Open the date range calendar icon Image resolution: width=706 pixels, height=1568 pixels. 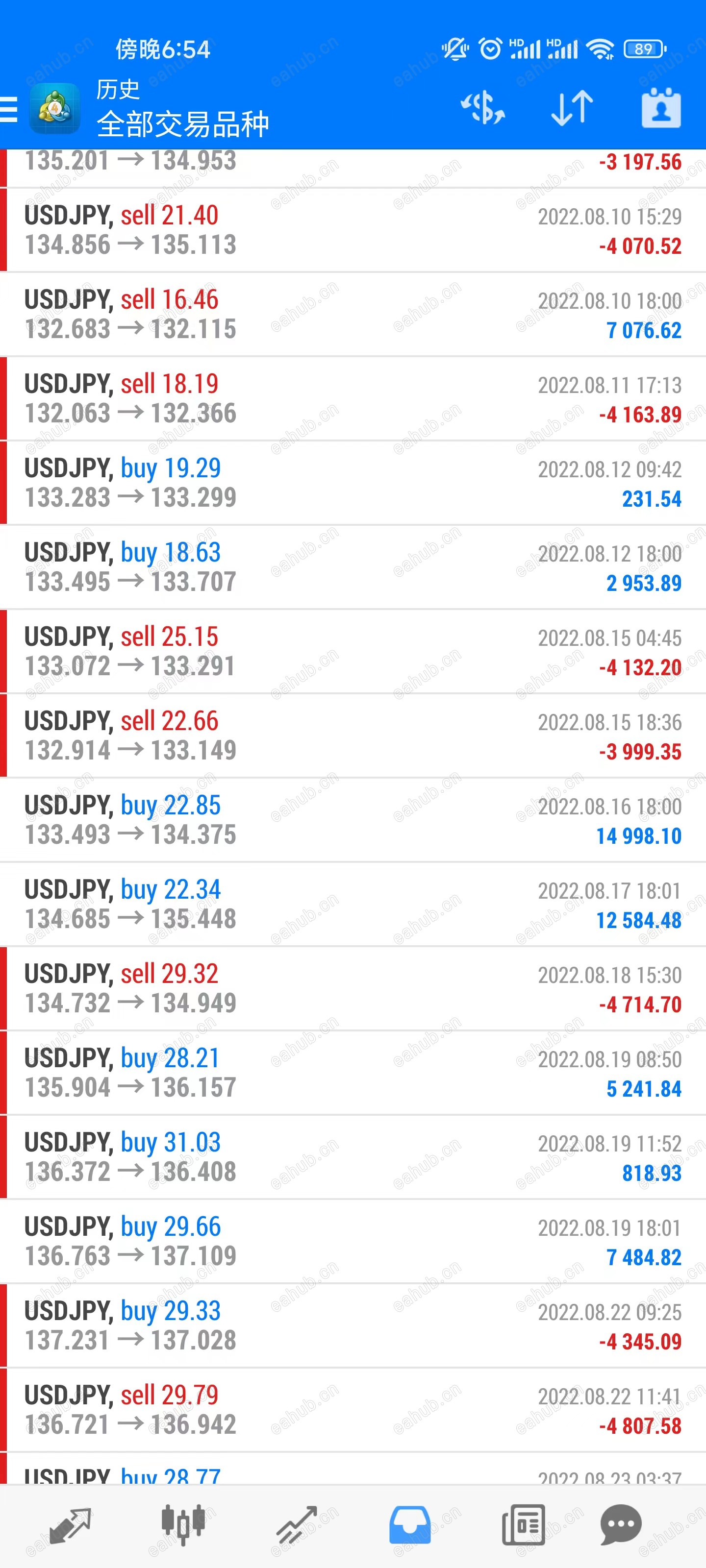661,110
